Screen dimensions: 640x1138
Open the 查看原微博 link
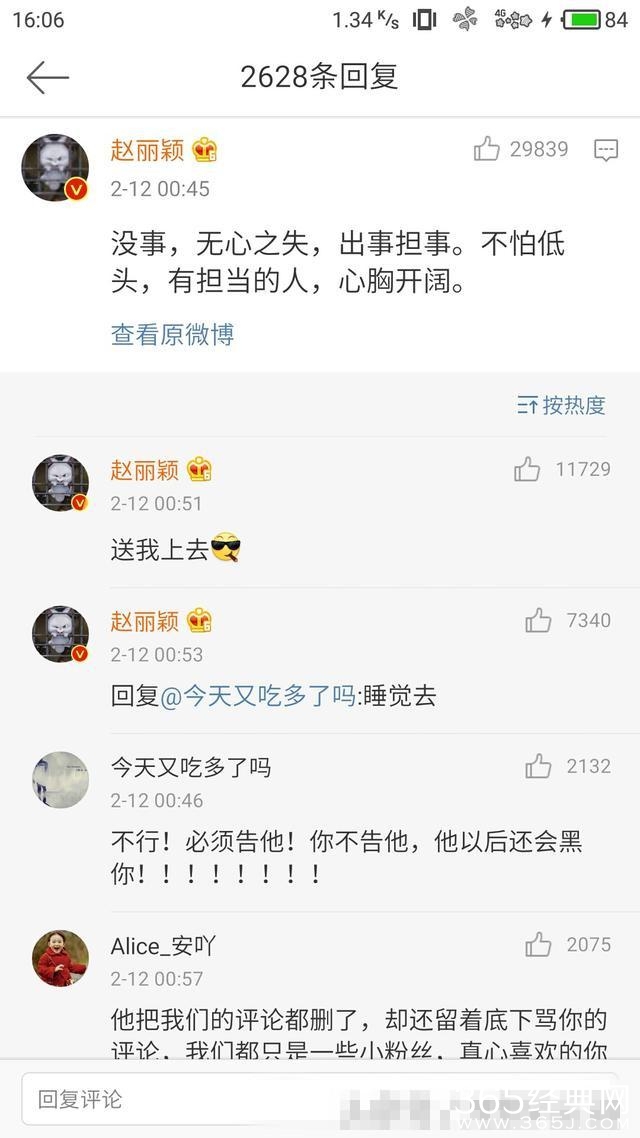pos(172,334)
